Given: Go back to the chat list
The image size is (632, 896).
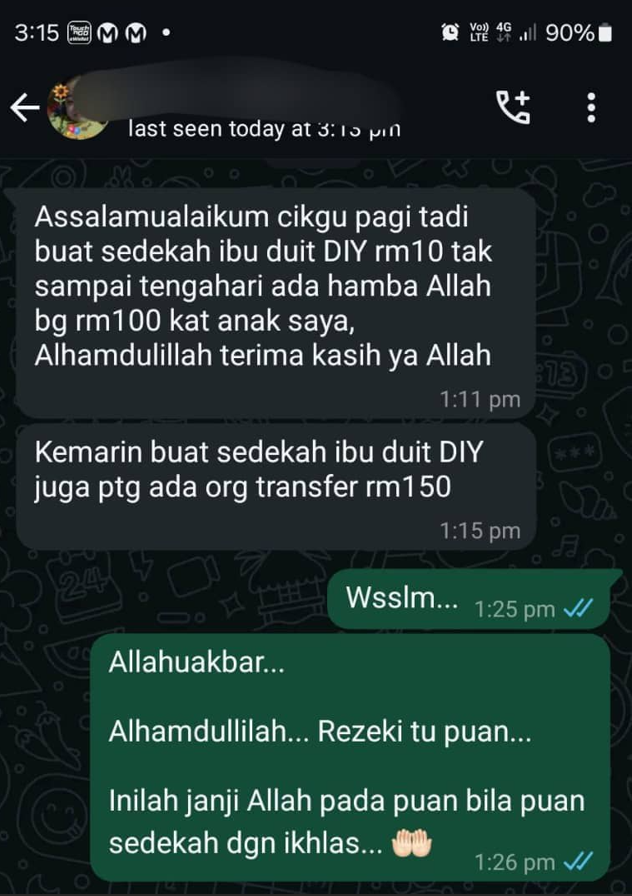Looking at the screenshot, I should pos(24,108).
